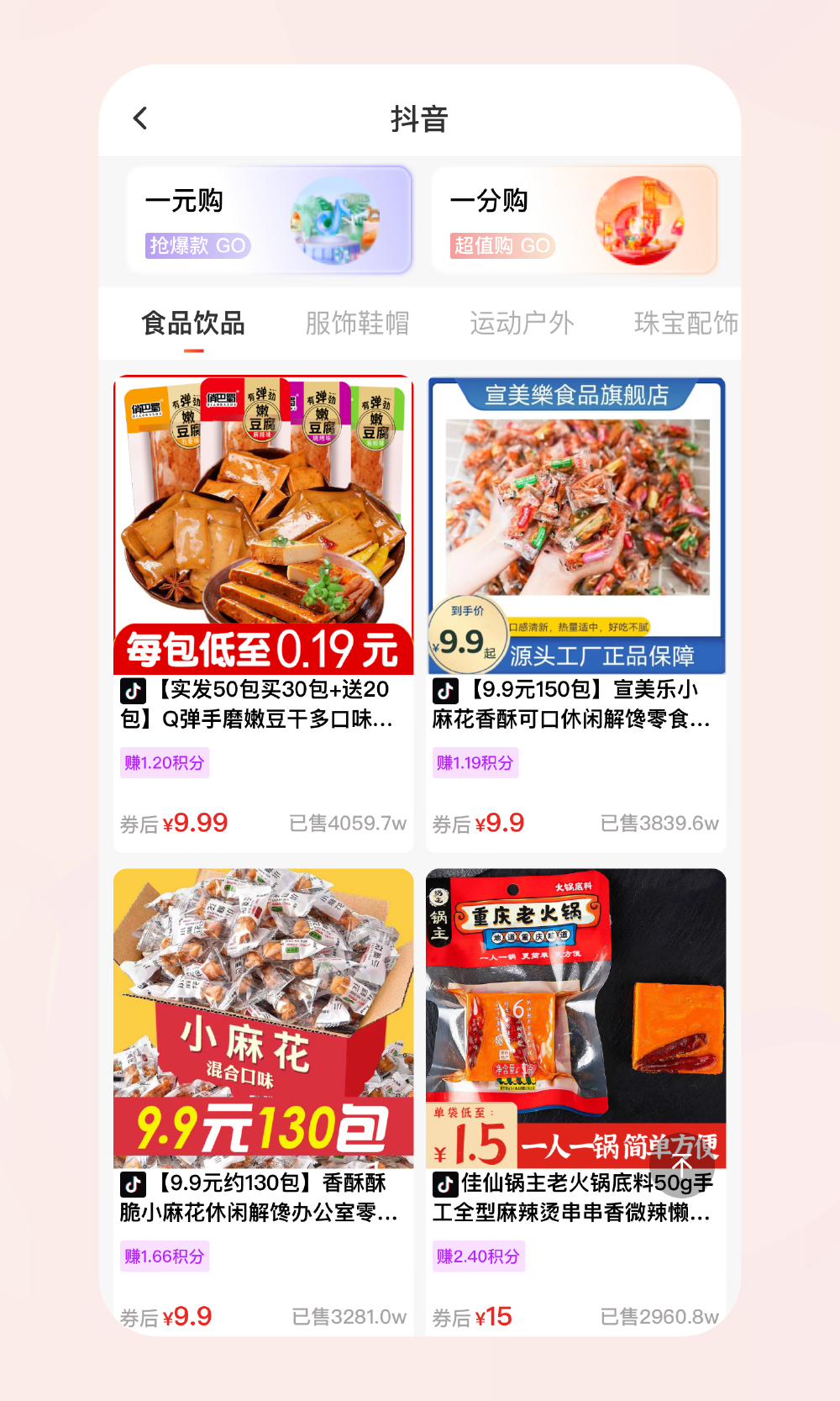The width and height of the screenshot is (840, 1401).
Task: Switch to the 珠宝配饰 tab
Action: coord(685,324)
